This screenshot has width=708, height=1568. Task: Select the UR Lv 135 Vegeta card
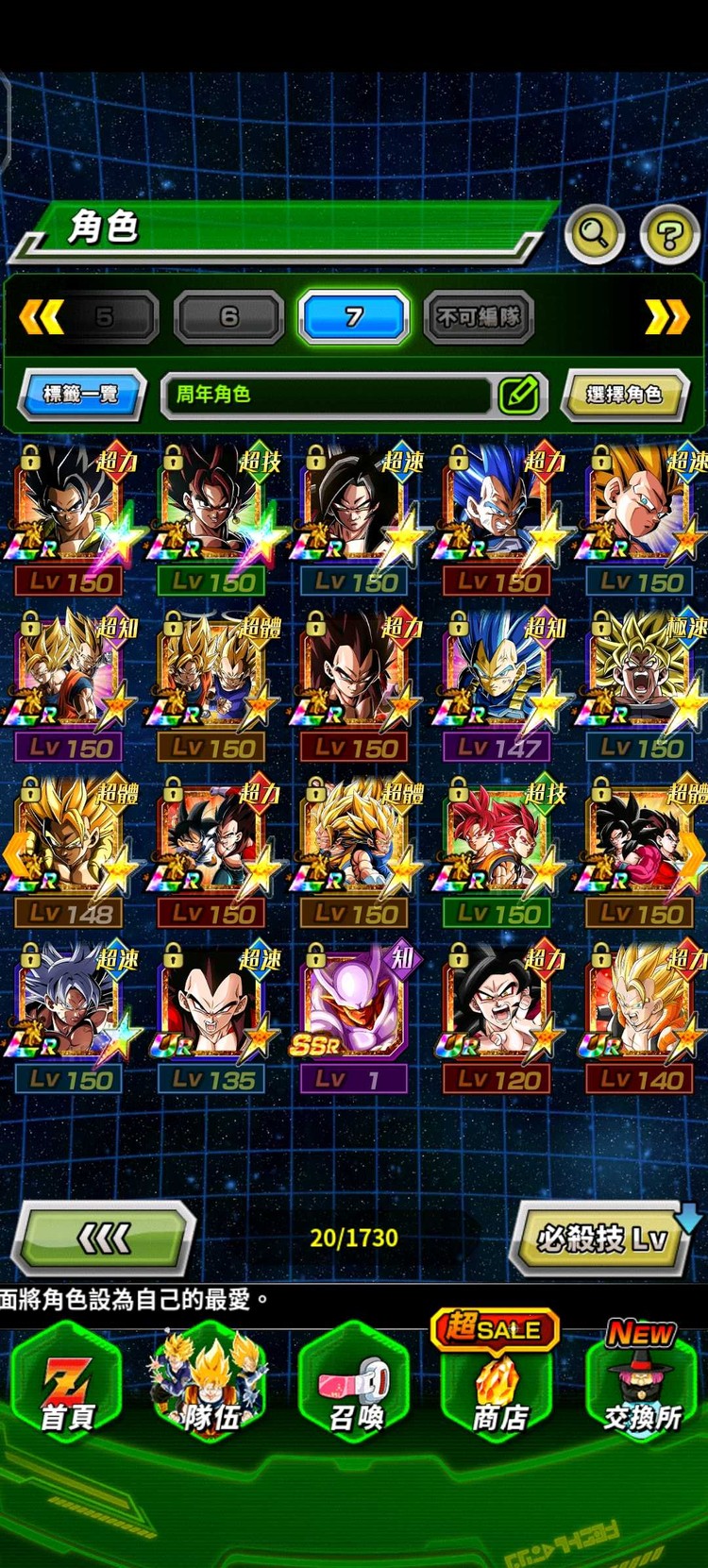pos(213,1015)
